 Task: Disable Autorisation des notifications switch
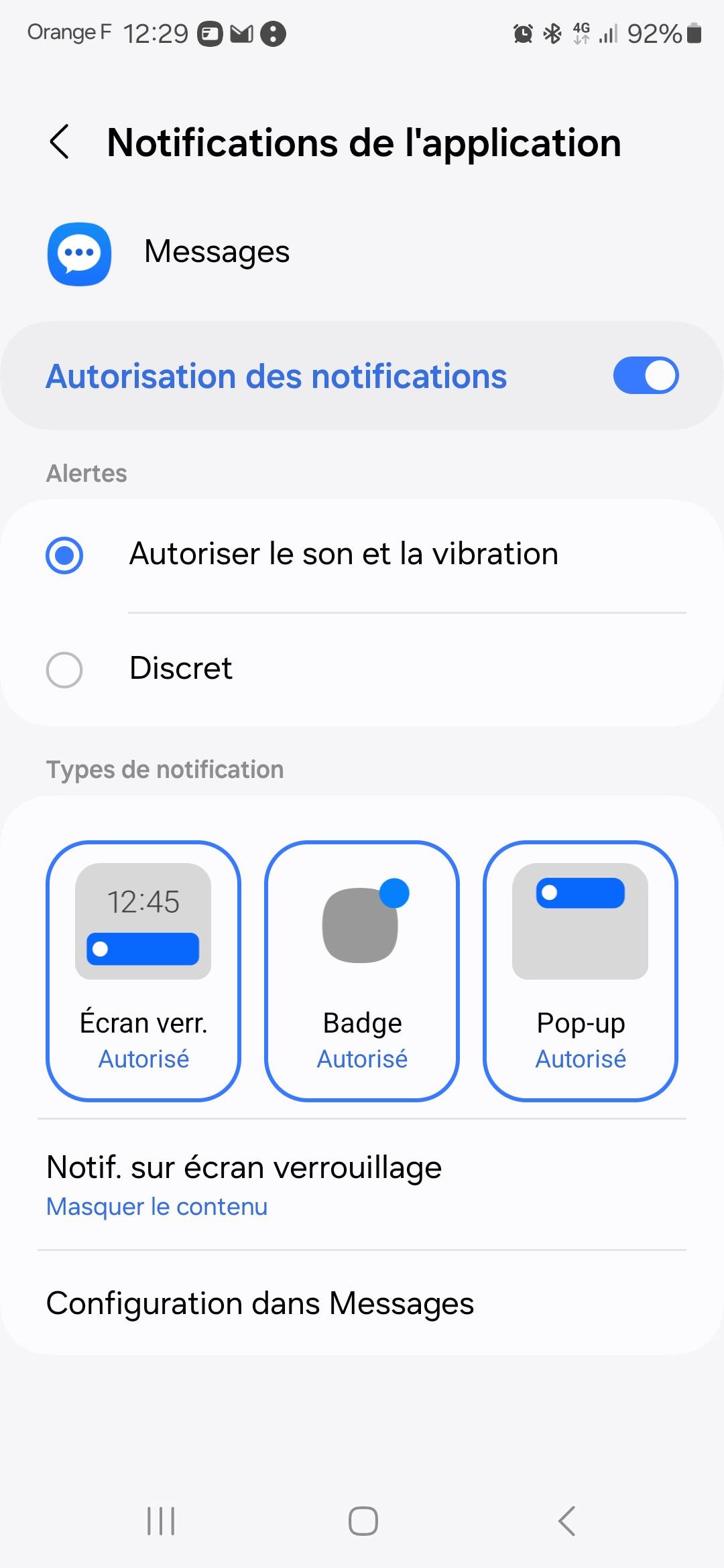pyautogui.click(x=645, y=375)
